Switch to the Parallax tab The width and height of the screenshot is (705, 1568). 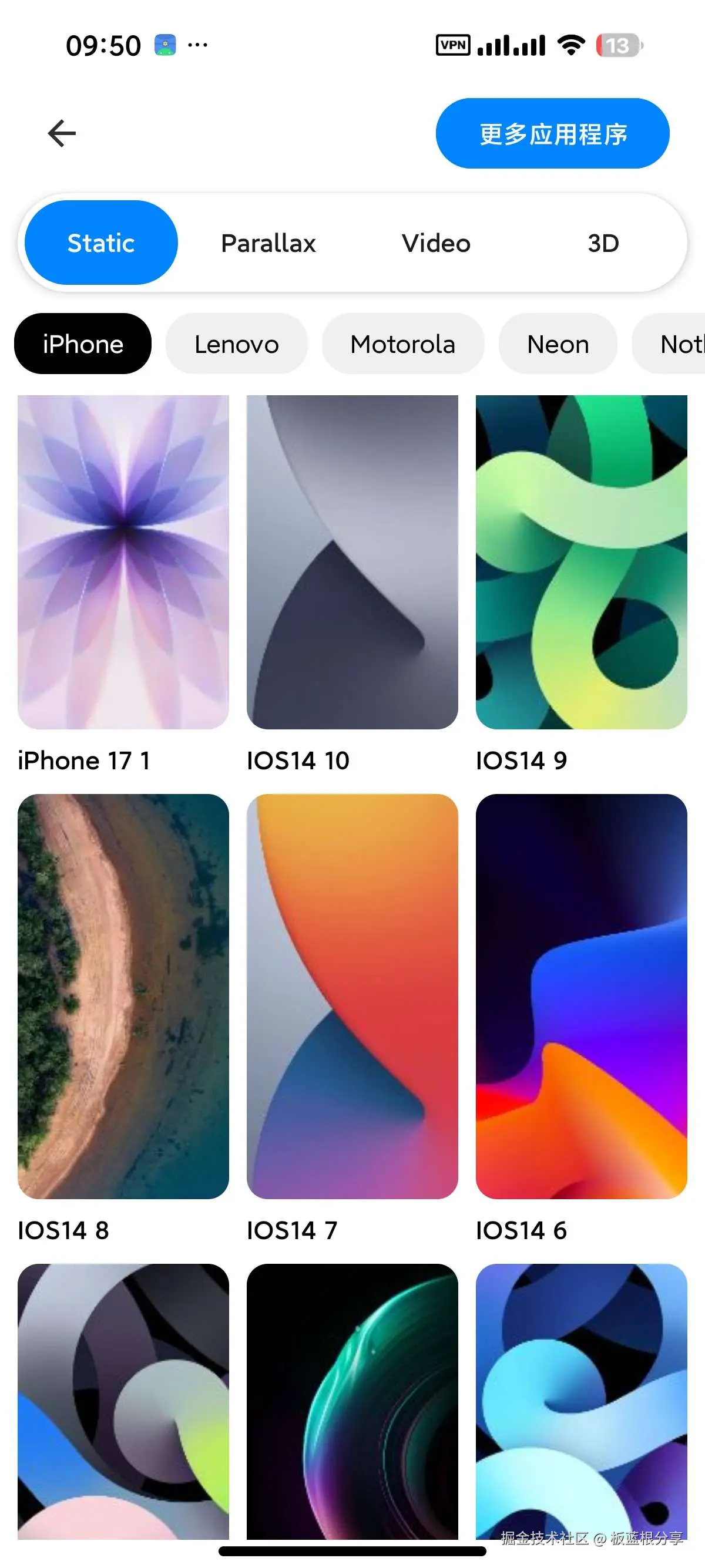point(268,243)
